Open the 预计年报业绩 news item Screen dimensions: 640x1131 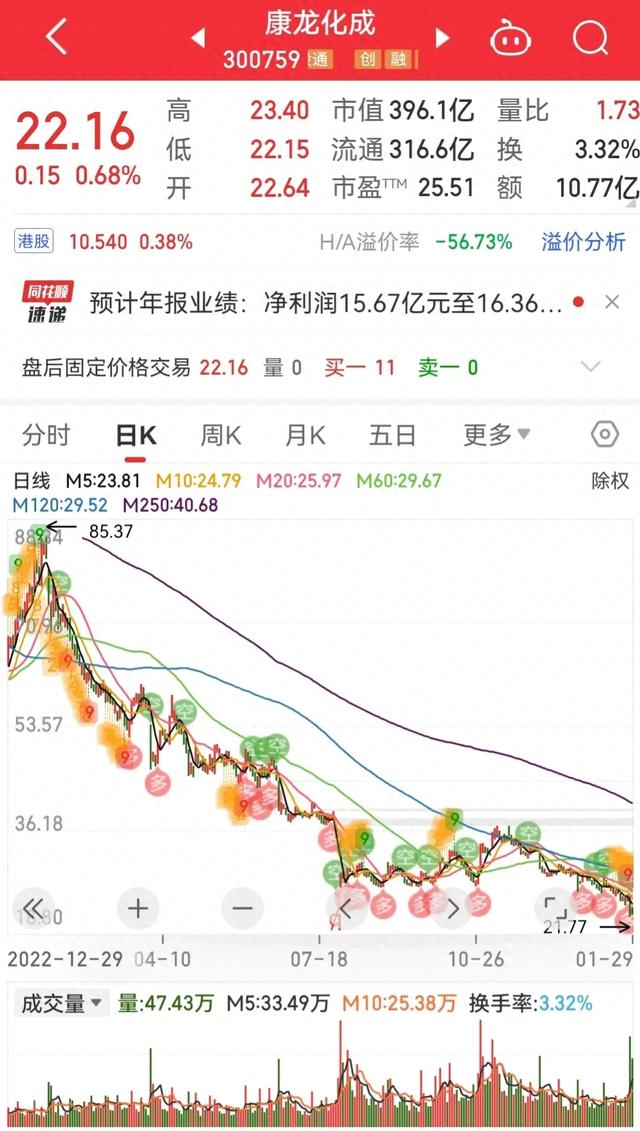325,303
